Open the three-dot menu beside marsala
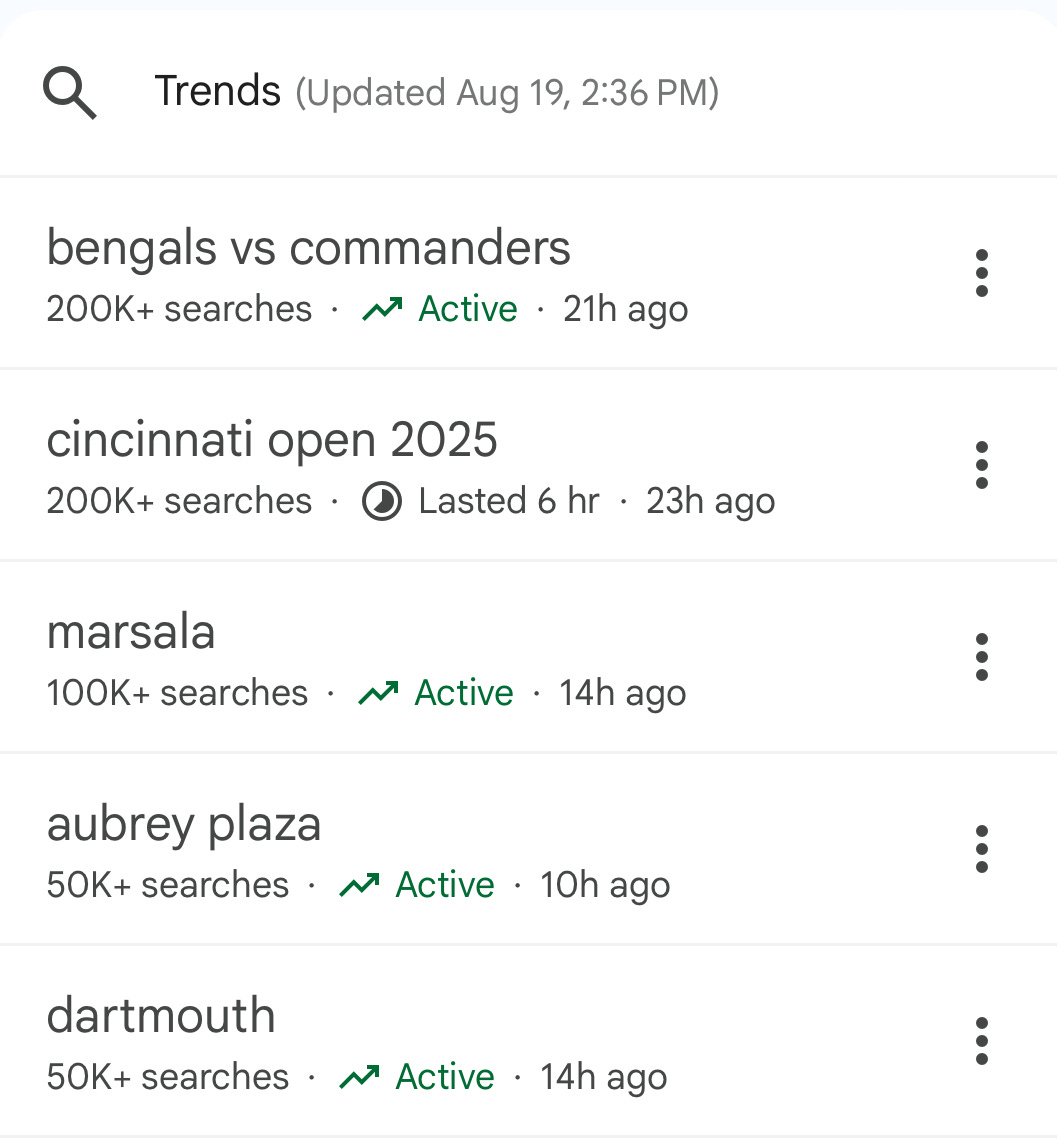The image size is (1057, 1142). point(981,657)
